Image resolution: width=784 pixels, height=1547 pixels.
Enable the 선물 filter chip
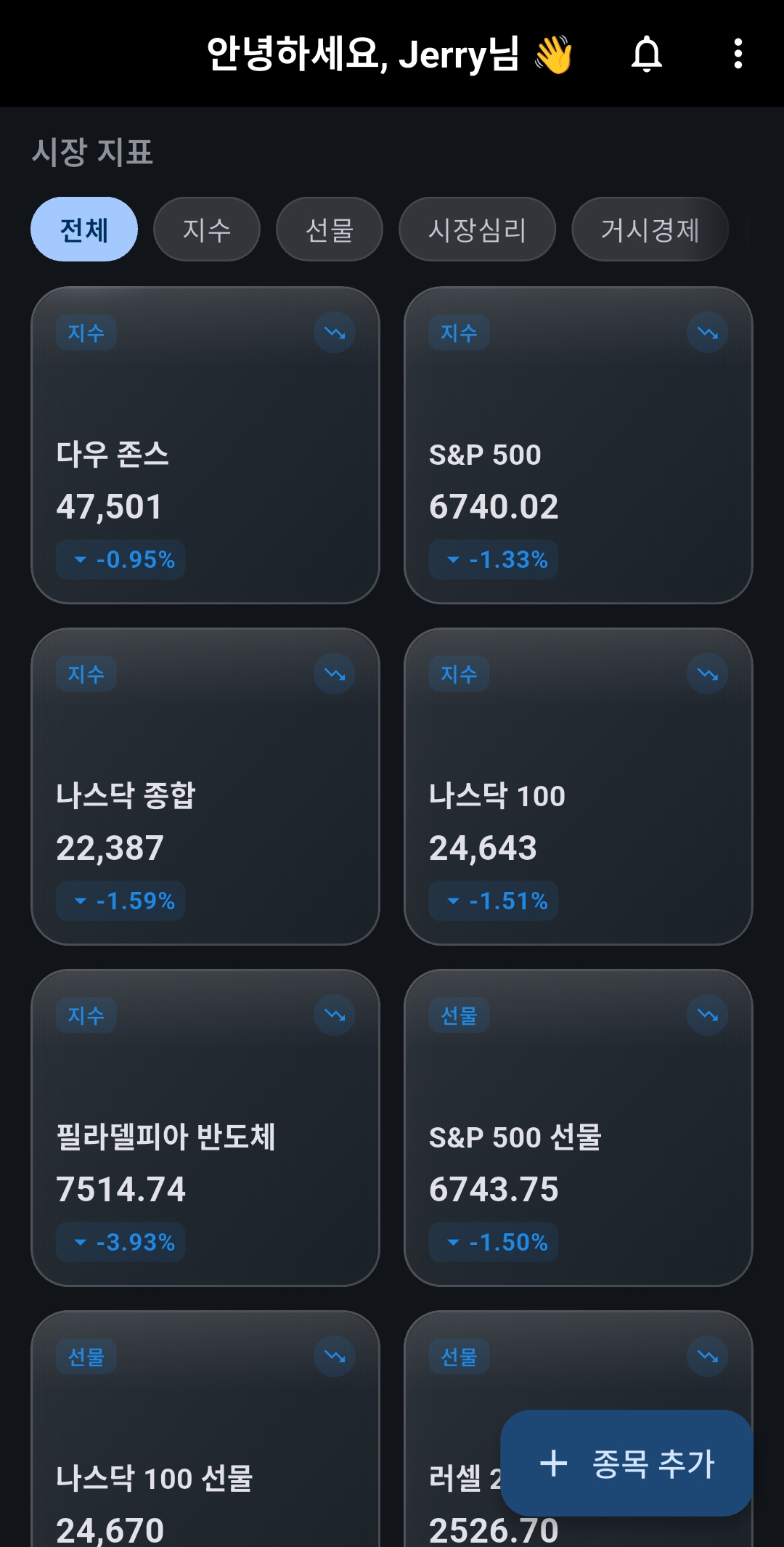(329, 229)
